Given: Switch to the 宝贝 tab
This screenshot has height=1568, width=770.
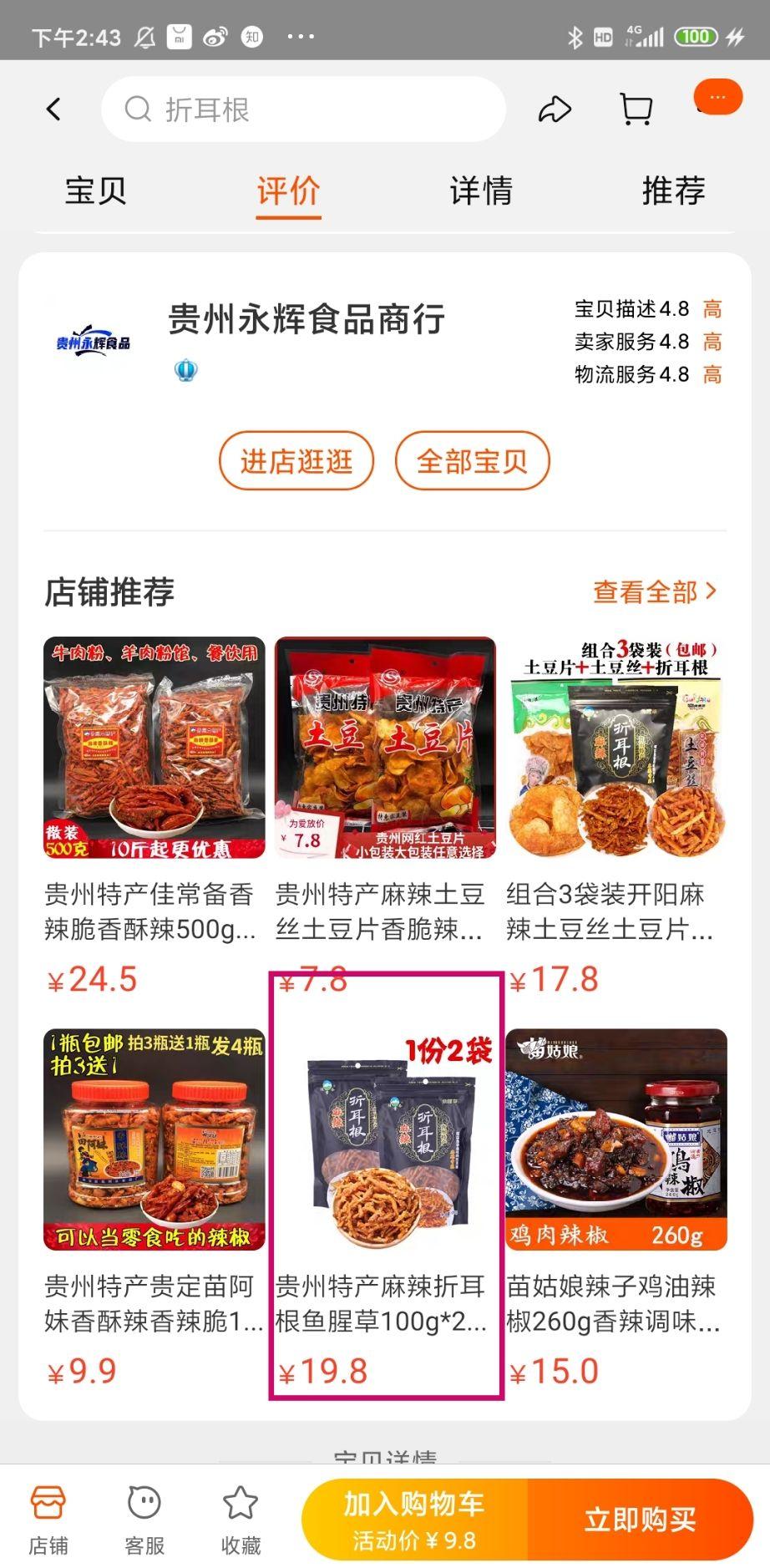Looking at the screenshot, I should click(x=96, y=190).
